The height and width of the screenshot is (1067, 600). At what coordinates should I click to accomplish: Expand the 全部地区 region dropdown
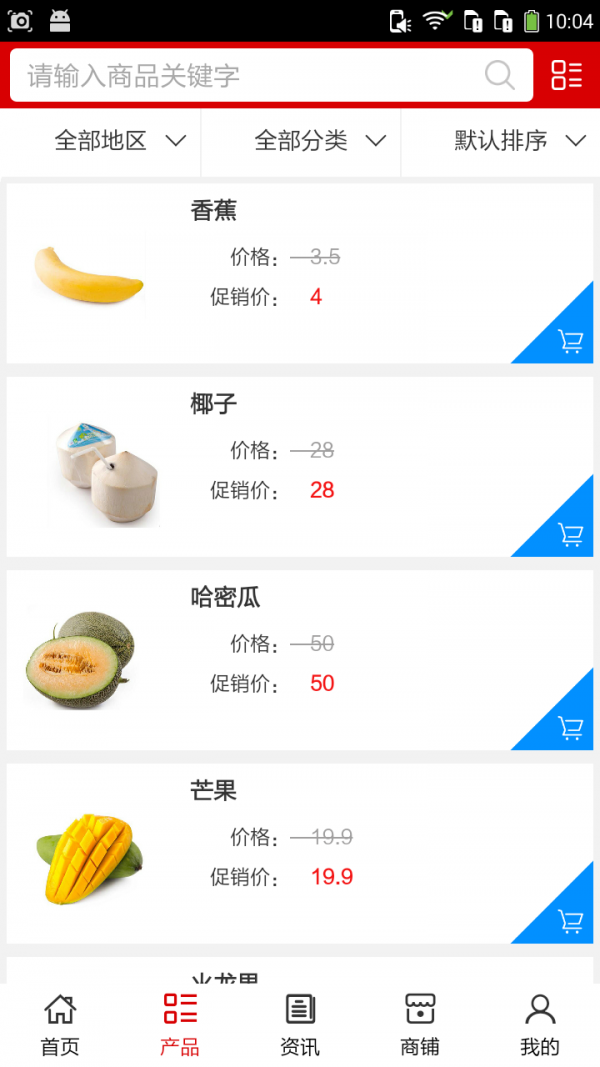pos(120,141)
